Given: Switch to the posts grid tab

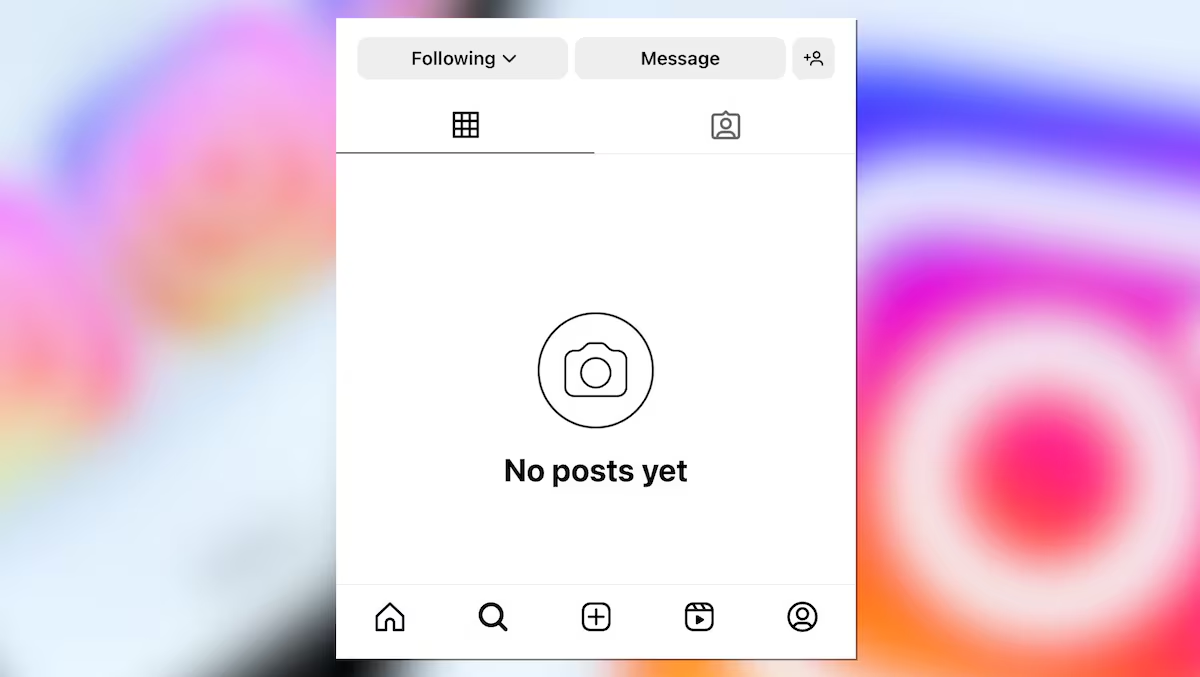Looking at the screenshot, I should [x=466, y=125].
